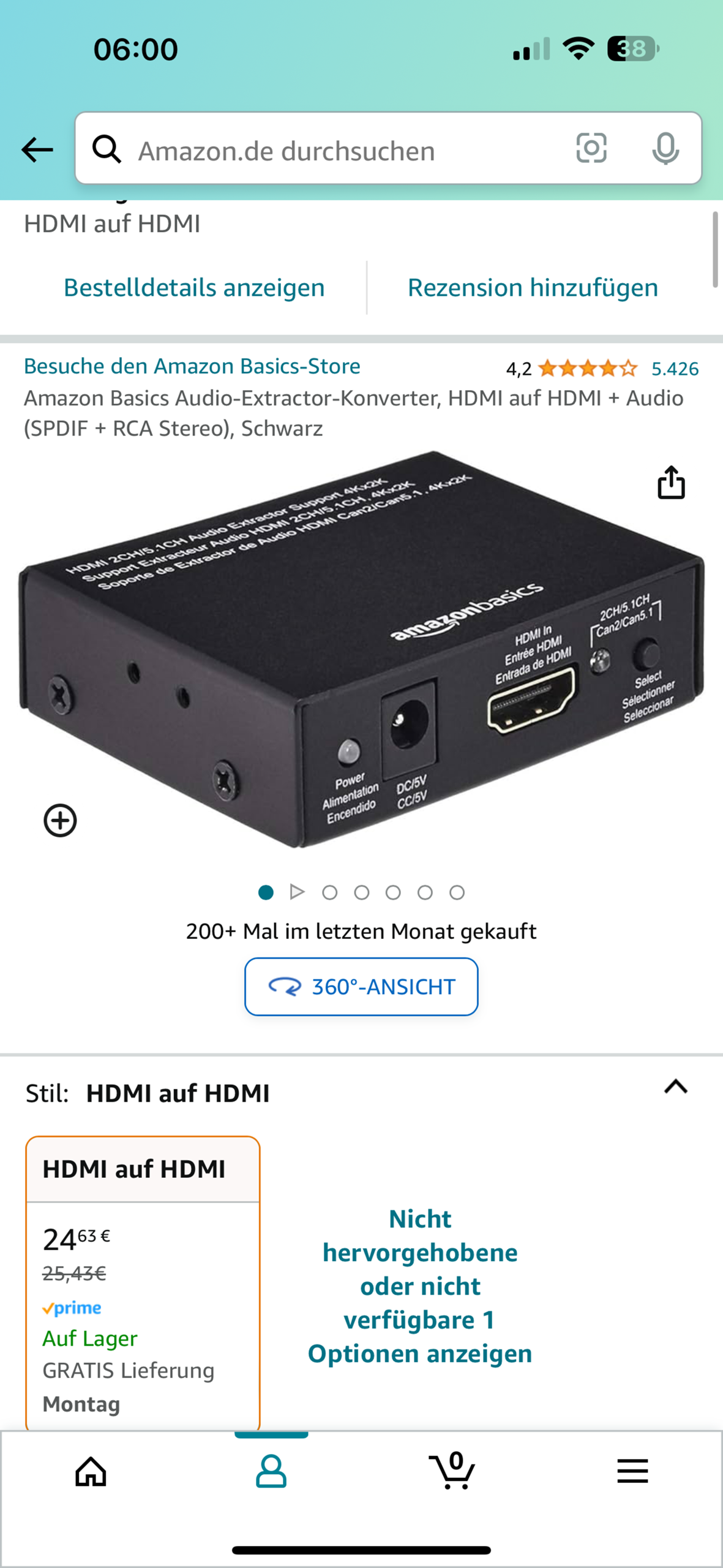Go to the Home tab
Image resolution: width=723 pixels, height=1568 pixels.
click(x=91, y=1471)
